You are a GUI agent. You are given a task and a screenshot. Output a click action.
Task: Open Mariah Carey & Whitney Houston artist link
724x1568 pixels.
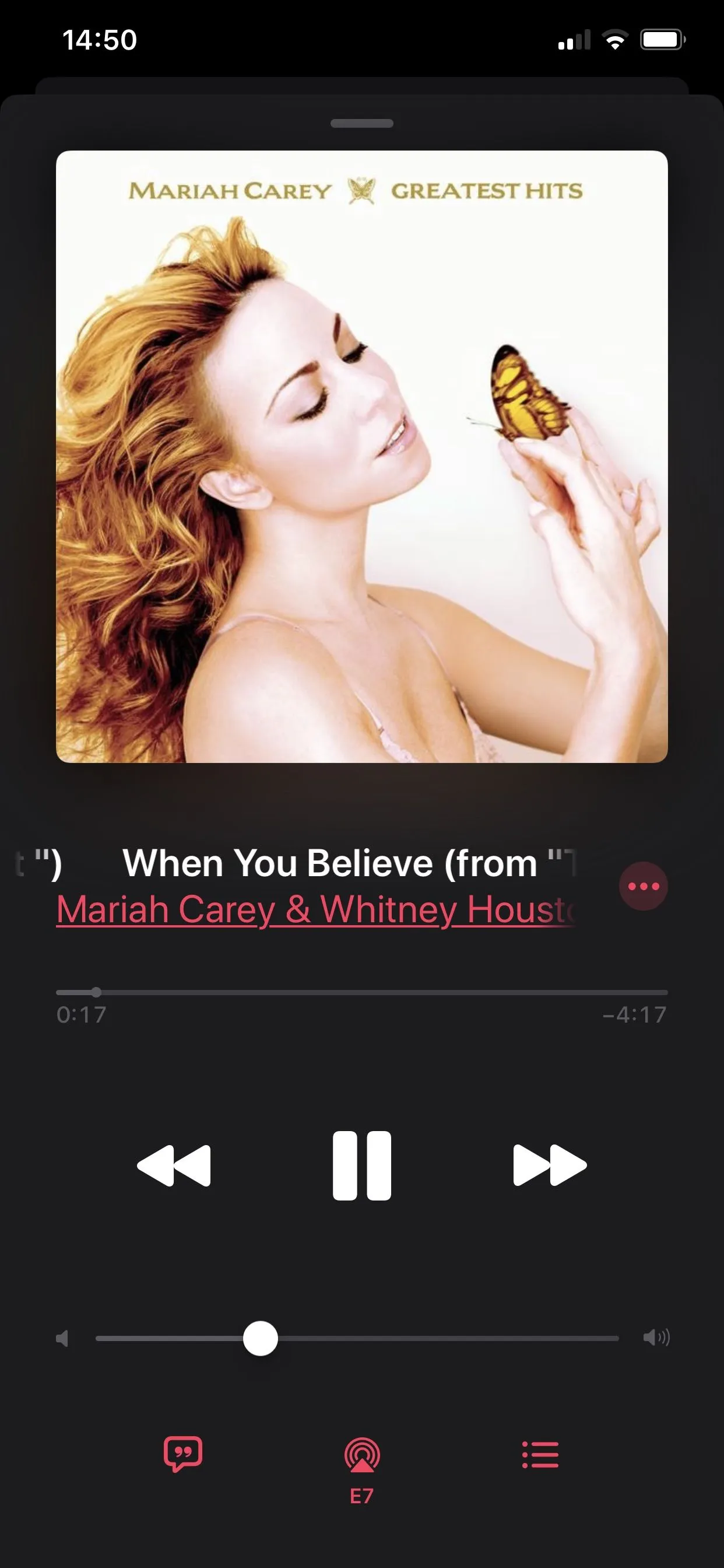[315, 909]
